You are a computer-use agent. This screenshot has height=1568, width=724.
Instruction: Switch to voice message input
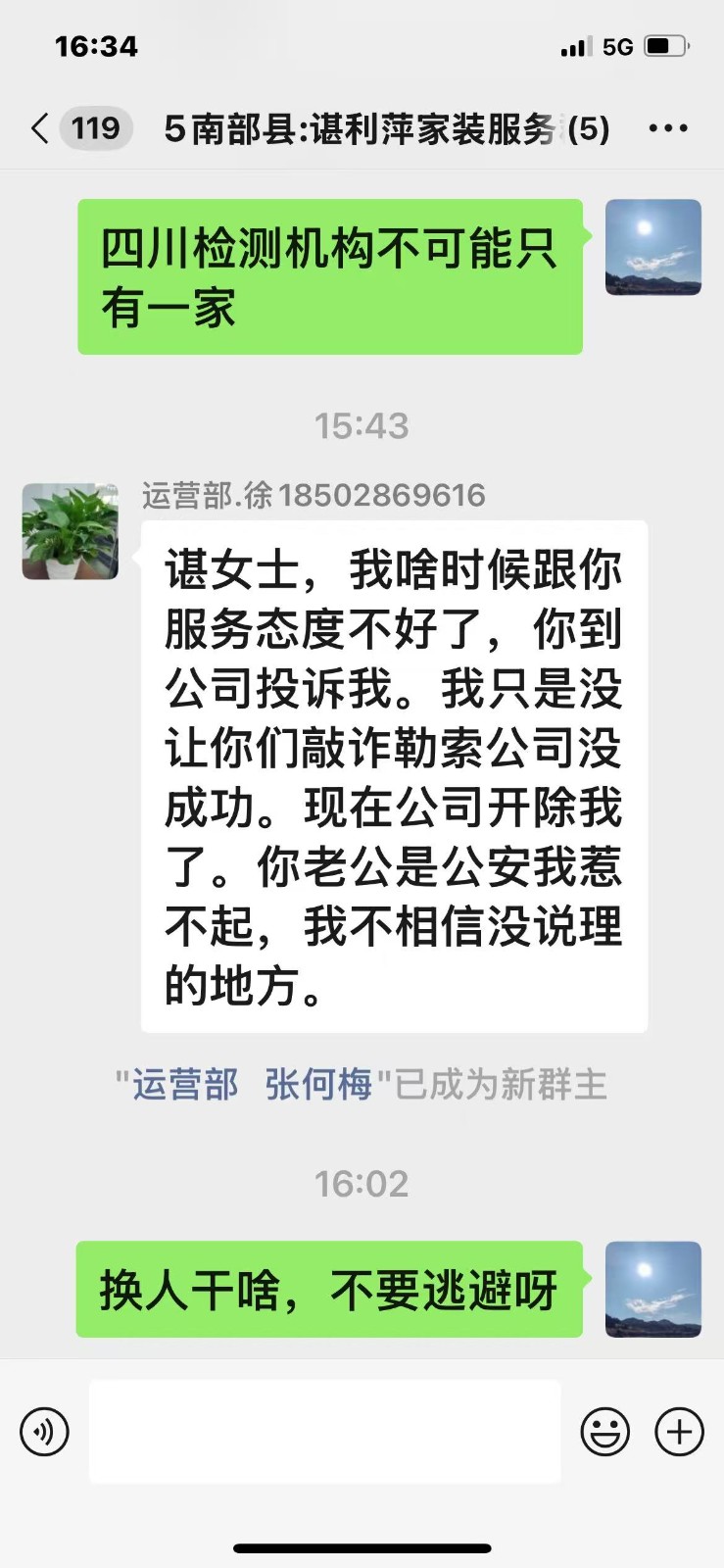point(44,1432)
